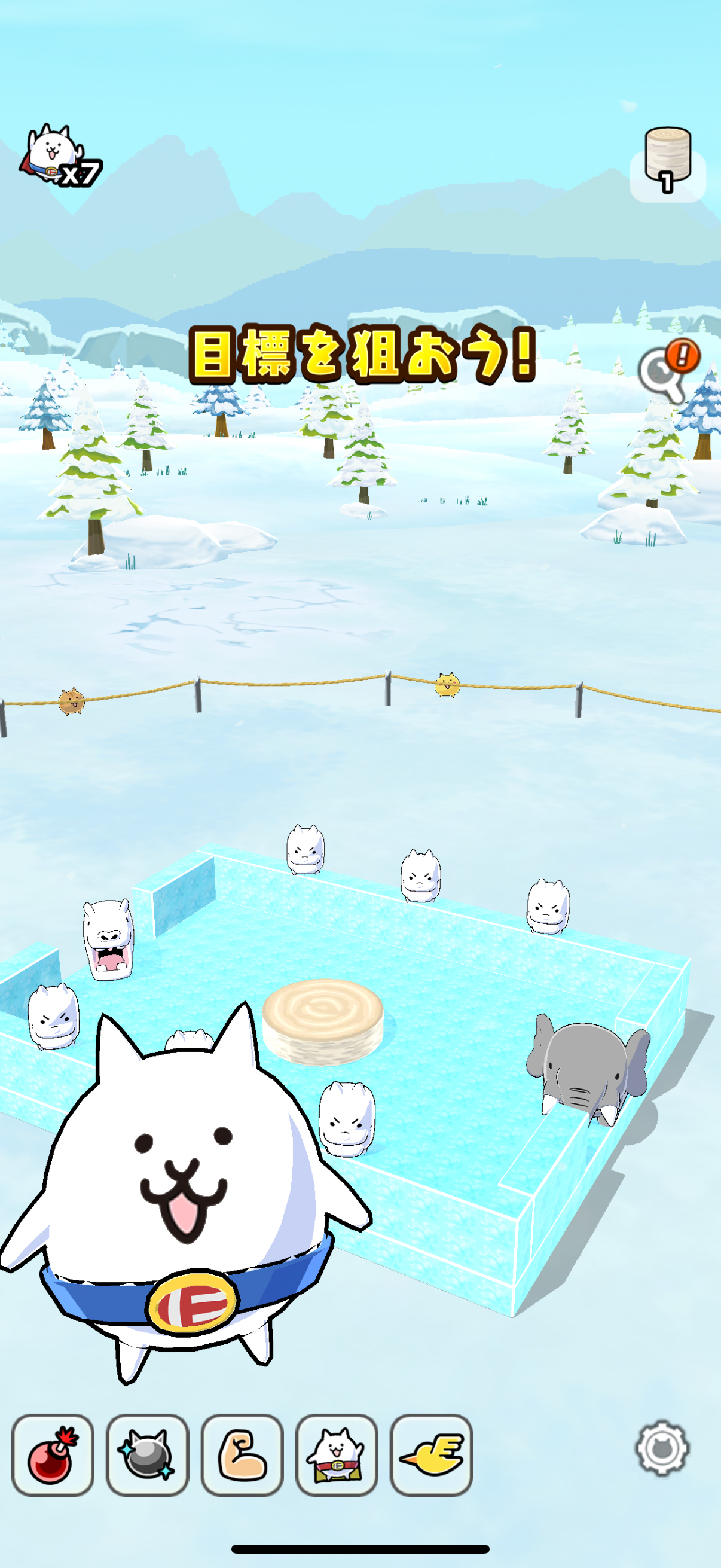The height and width of the screenshot is (1568, 721).
Task: Choose the champion belt cat item
Action: point(337,1454)
